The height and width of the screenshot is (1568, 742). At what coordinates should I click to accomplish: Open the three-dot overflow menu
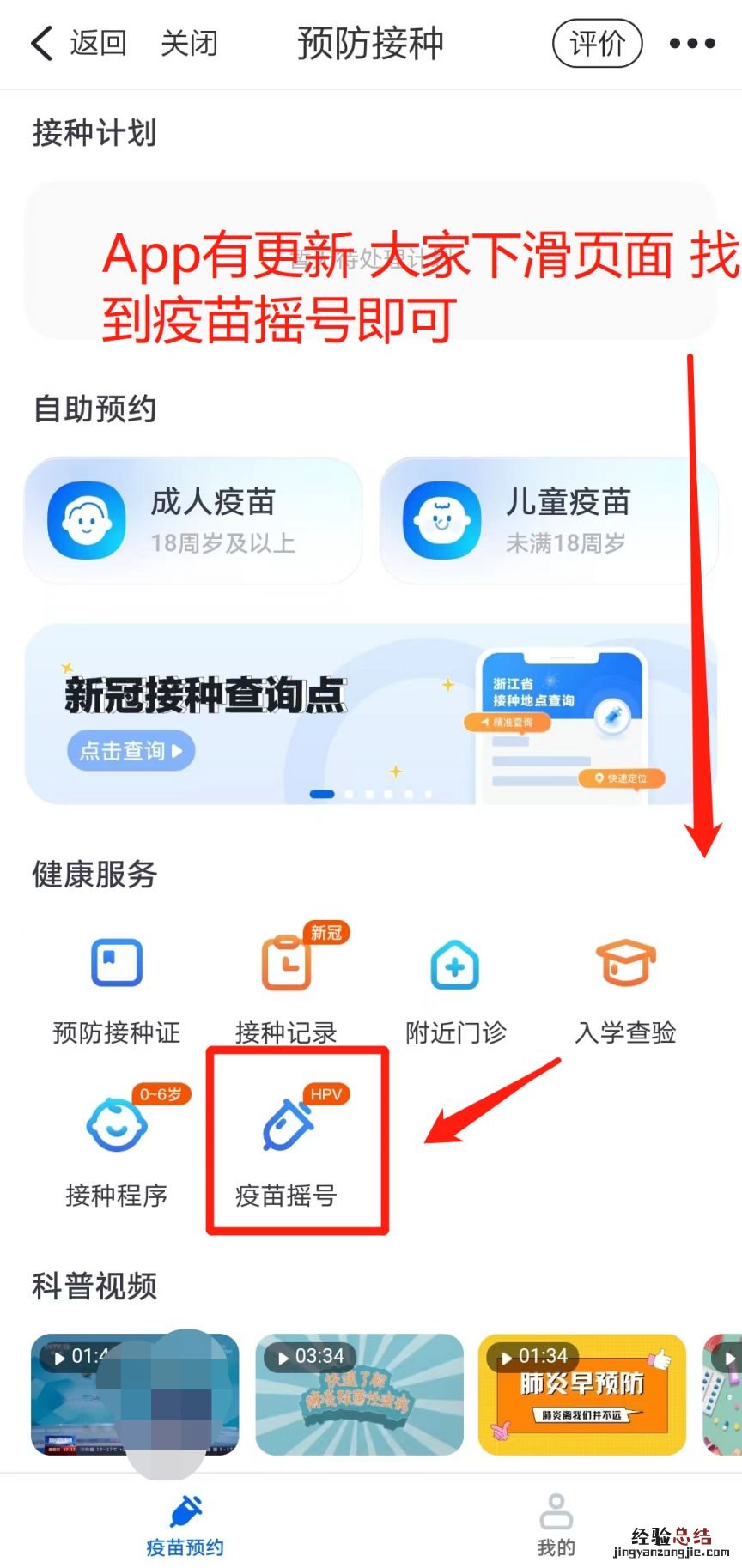point(692,43)
